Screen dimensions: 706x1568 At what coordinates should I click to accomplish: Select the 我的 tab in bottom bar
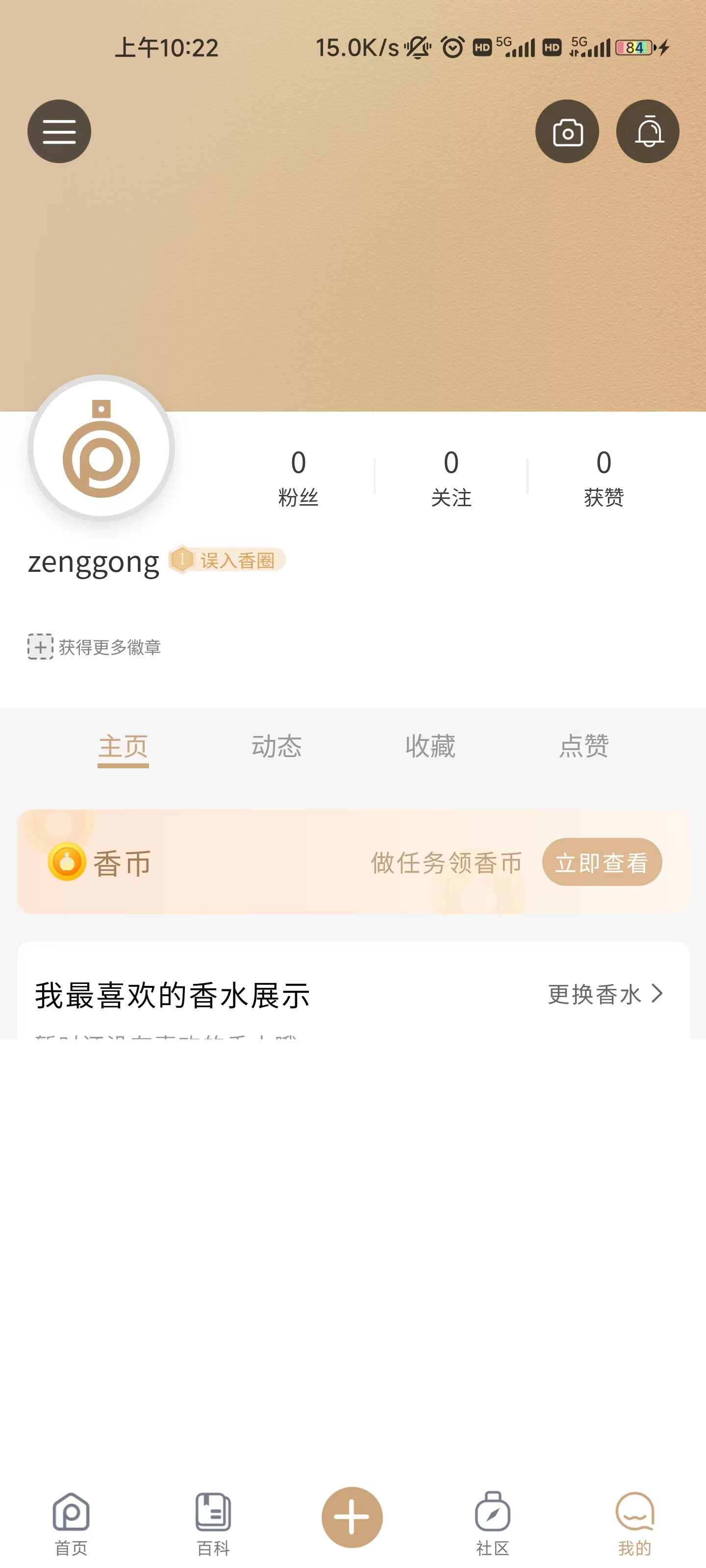[635, 1523]
